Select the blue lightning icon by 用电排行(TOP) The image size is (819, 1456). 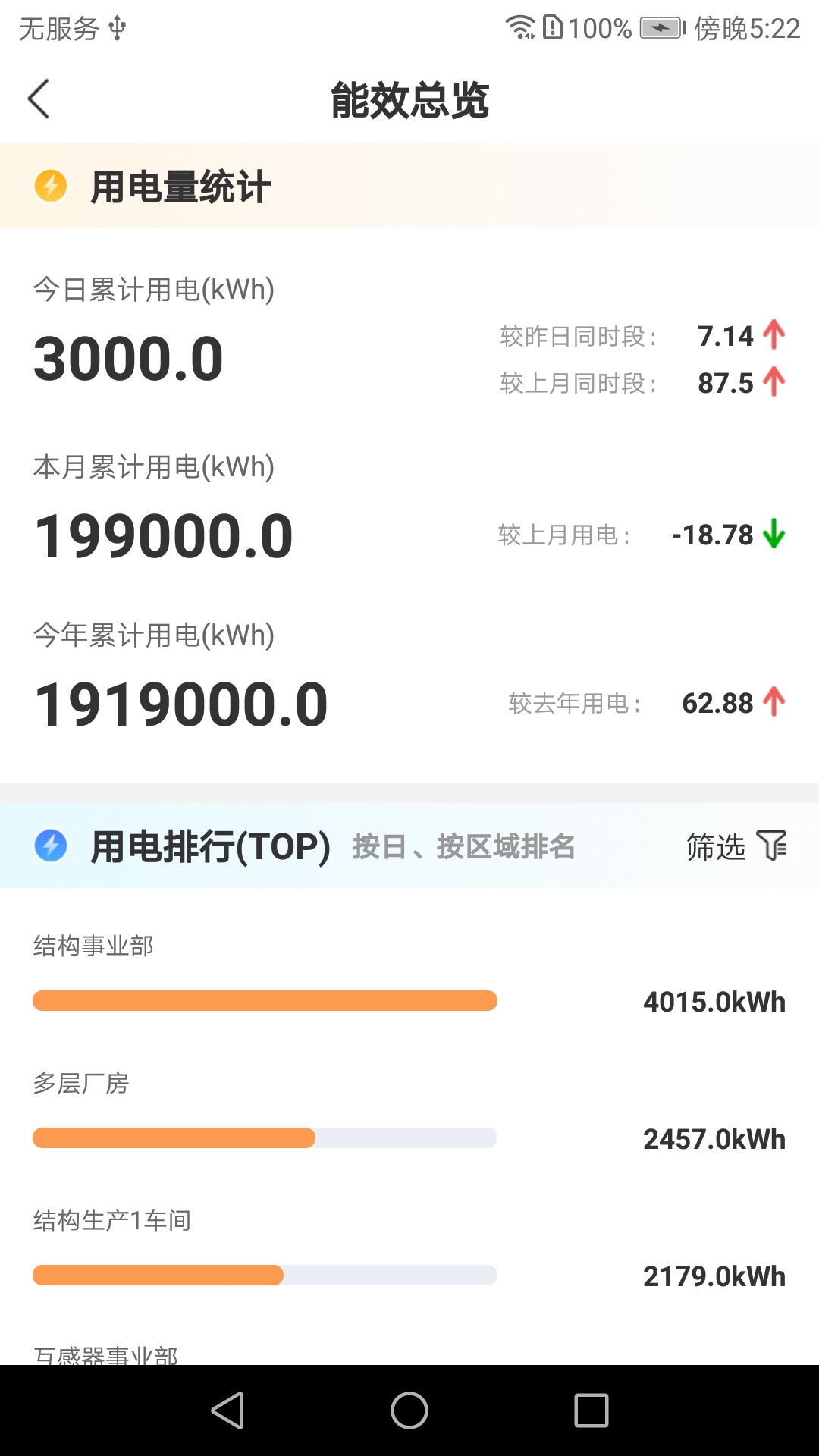(x=51, y=847)
